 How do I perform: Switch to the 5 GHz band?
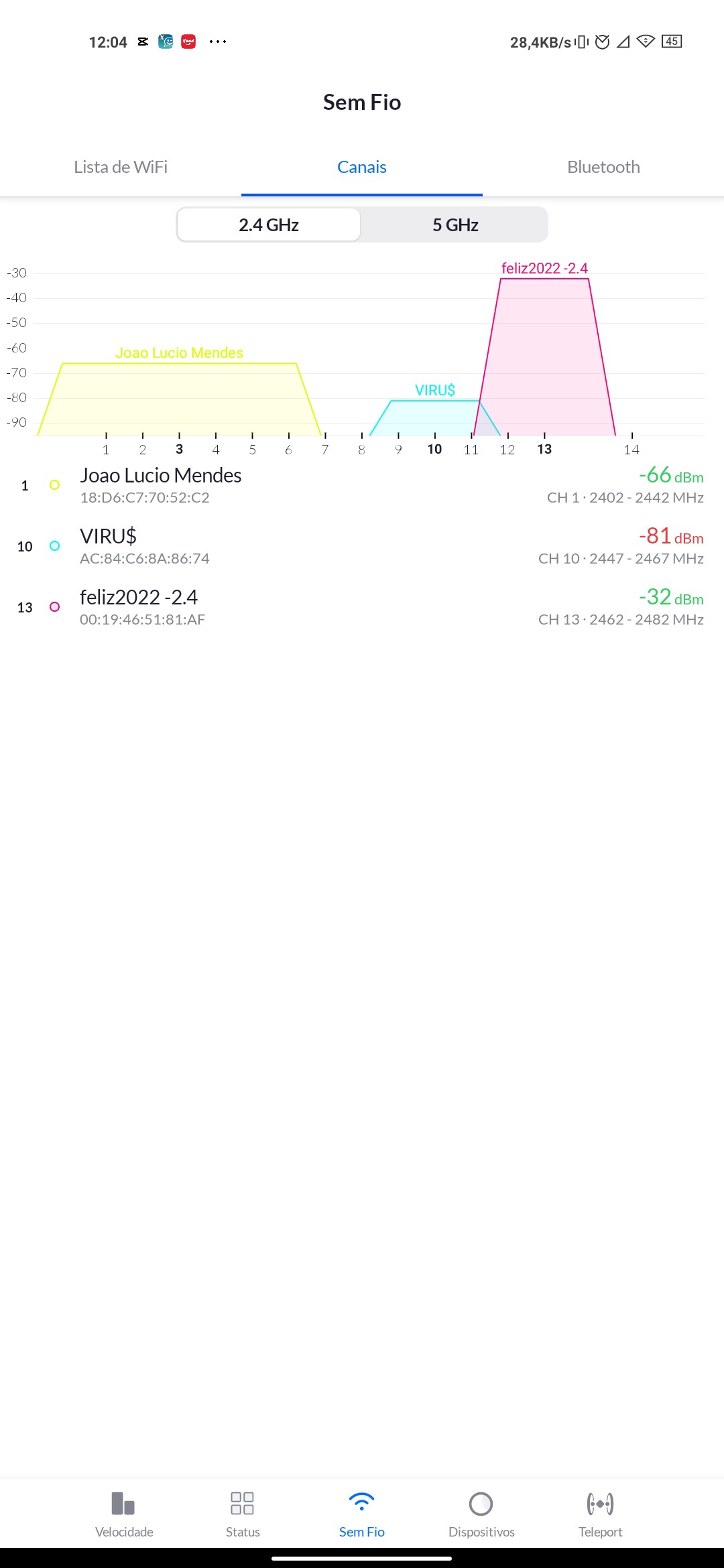click(x=455, y=224)
